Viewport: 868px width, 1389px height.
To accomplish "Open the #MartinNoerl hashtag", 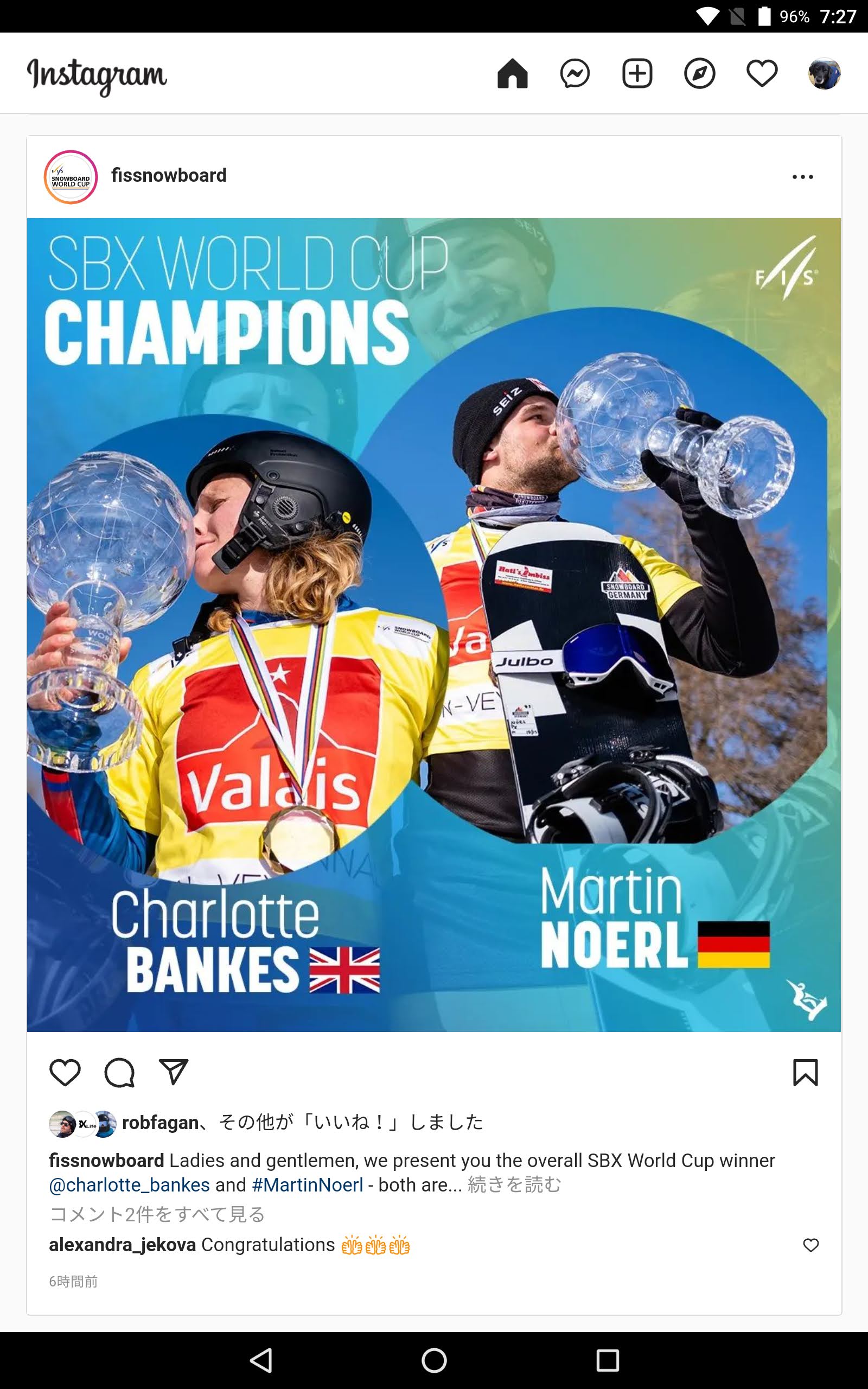I will pos(307,1185).
